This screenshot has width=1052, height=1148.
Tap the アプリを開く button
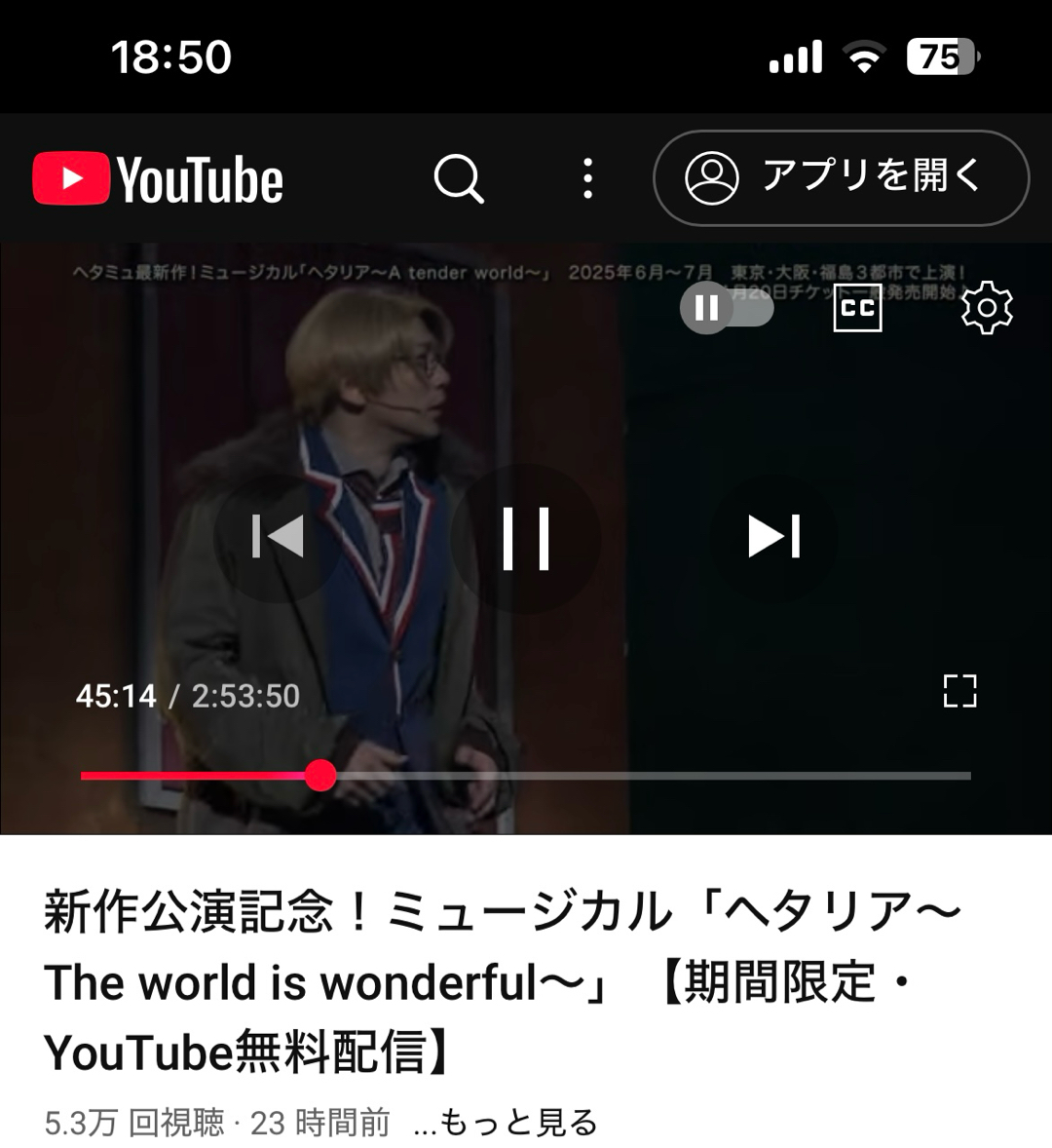point(841,178)
